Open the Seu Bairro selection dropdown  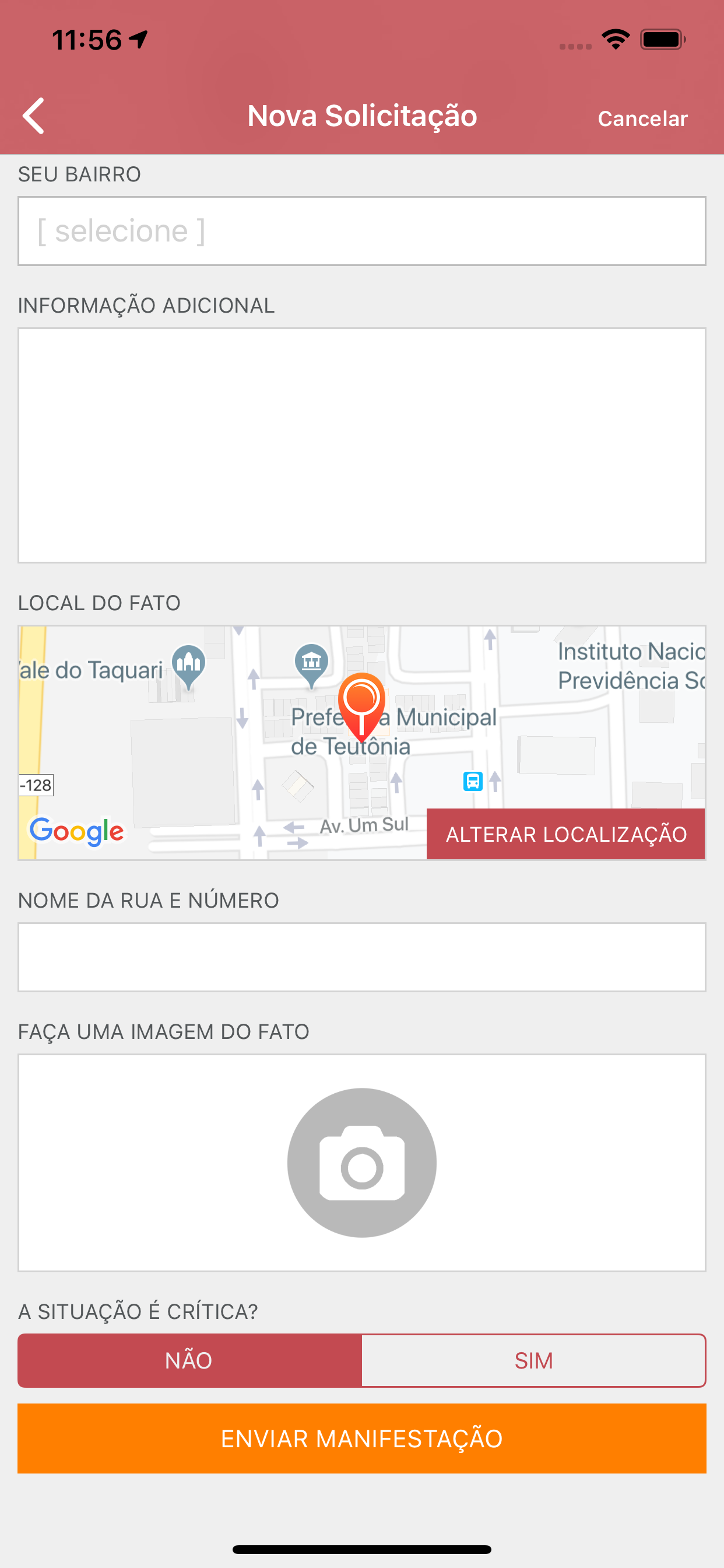(x=362, y=230)
